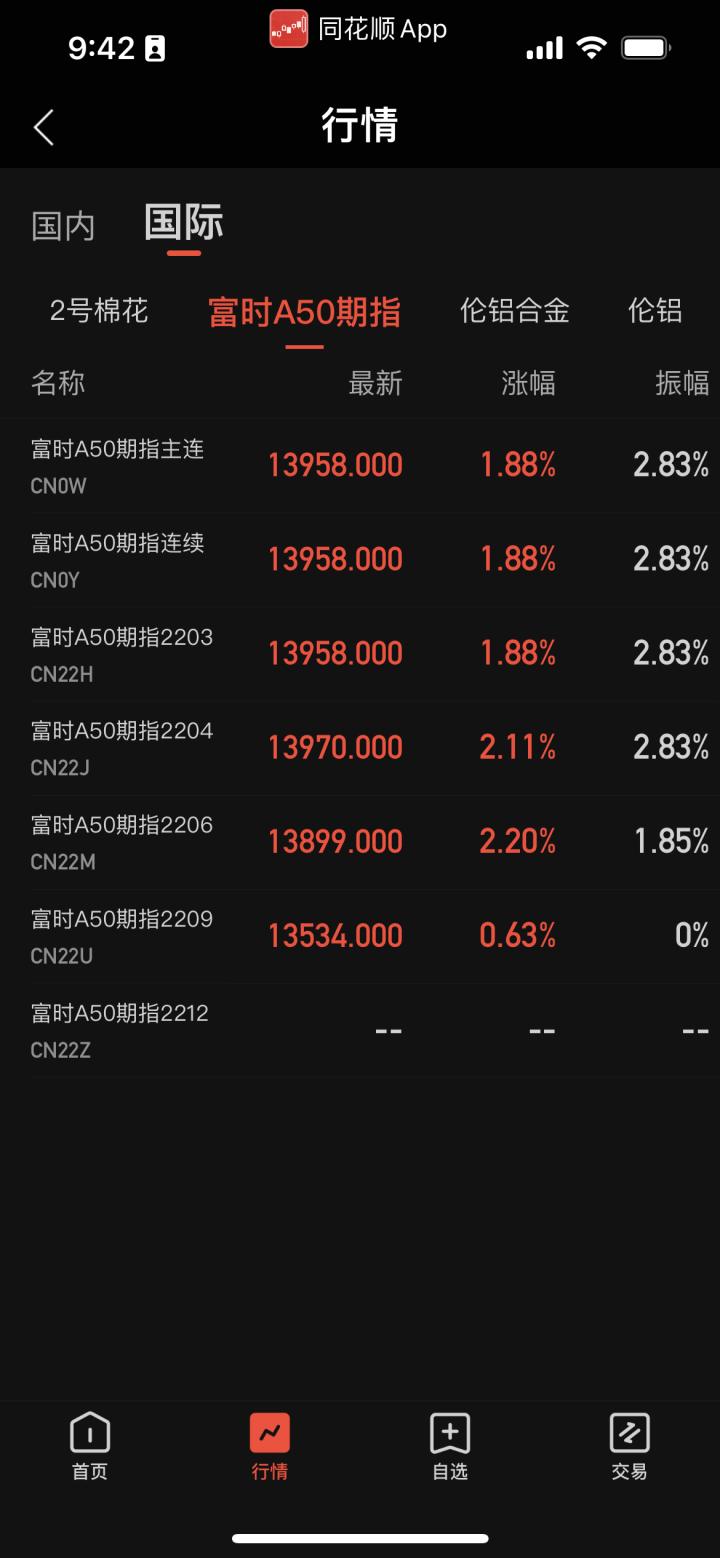
Task: Open the 富时A50期指2206 CN22M row
Action: coord(360,842)
